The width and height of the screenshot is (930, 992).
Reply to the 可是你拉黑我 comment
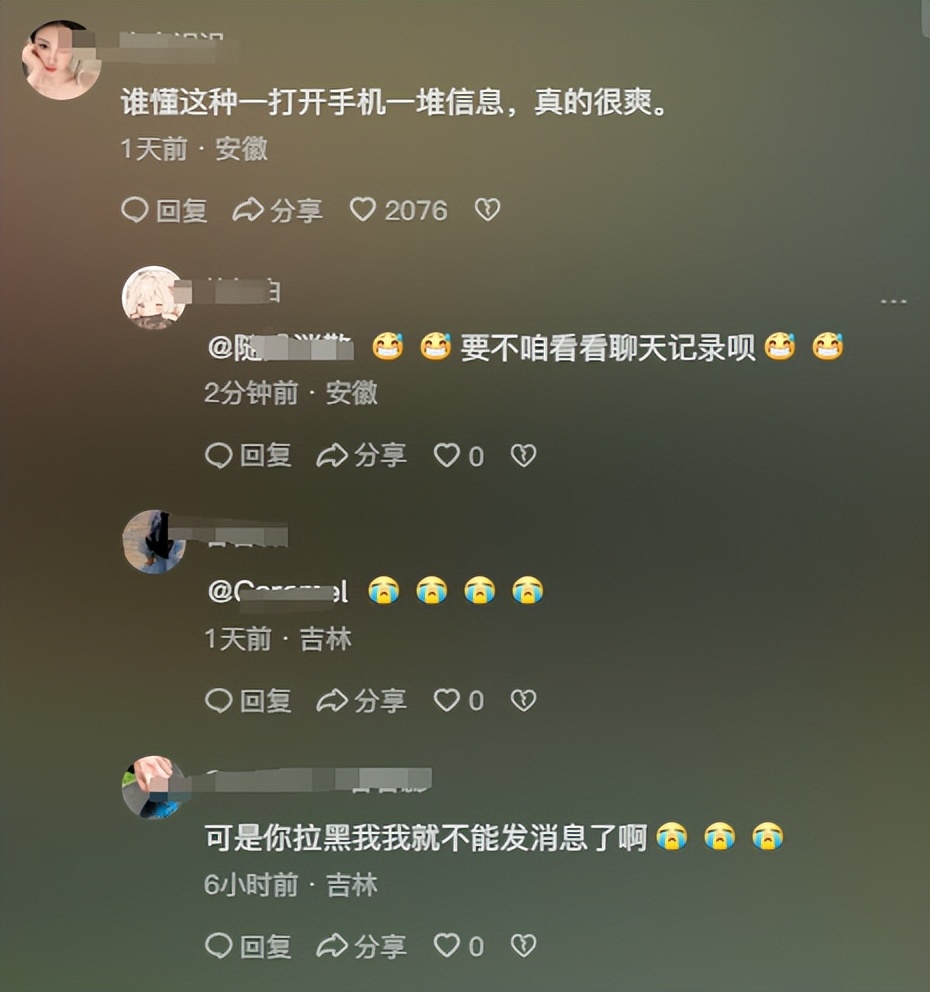[248, 945]
